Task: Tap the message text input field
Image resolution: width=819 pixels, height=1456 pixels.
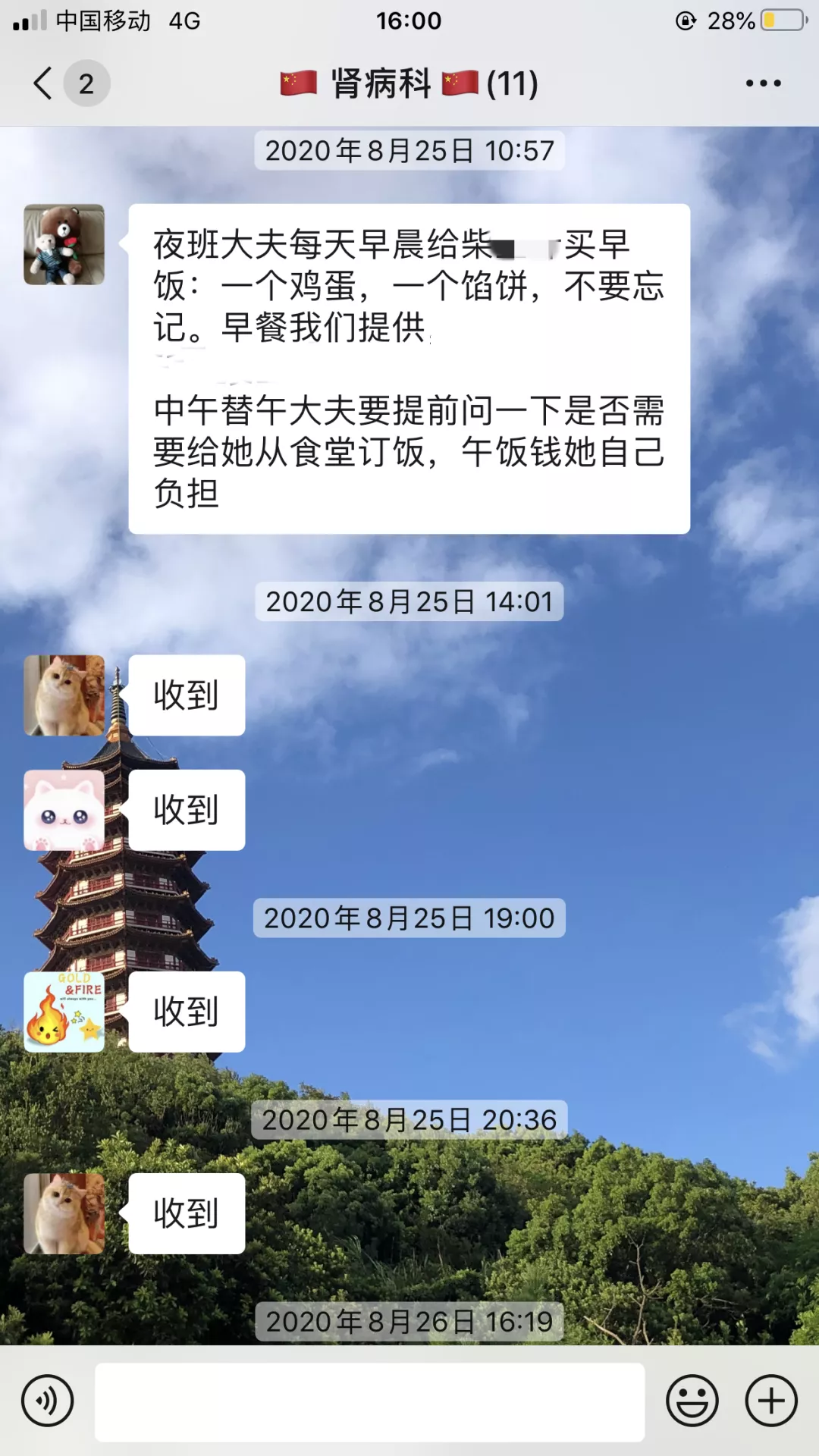Action: [369, 1401]
